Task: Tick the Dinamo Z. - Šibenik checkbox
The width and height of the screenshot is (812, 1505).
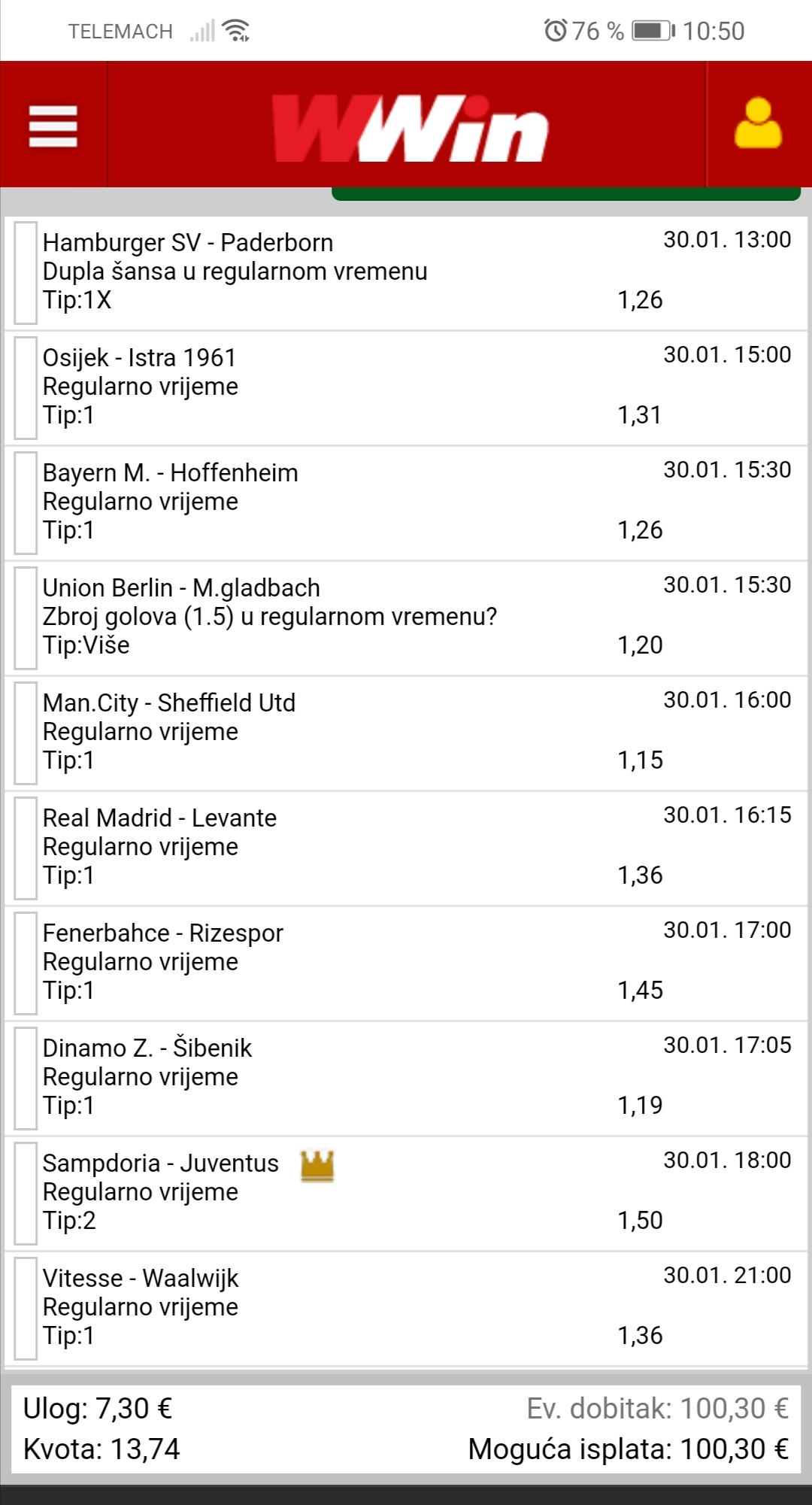Action: (26, 1078)
